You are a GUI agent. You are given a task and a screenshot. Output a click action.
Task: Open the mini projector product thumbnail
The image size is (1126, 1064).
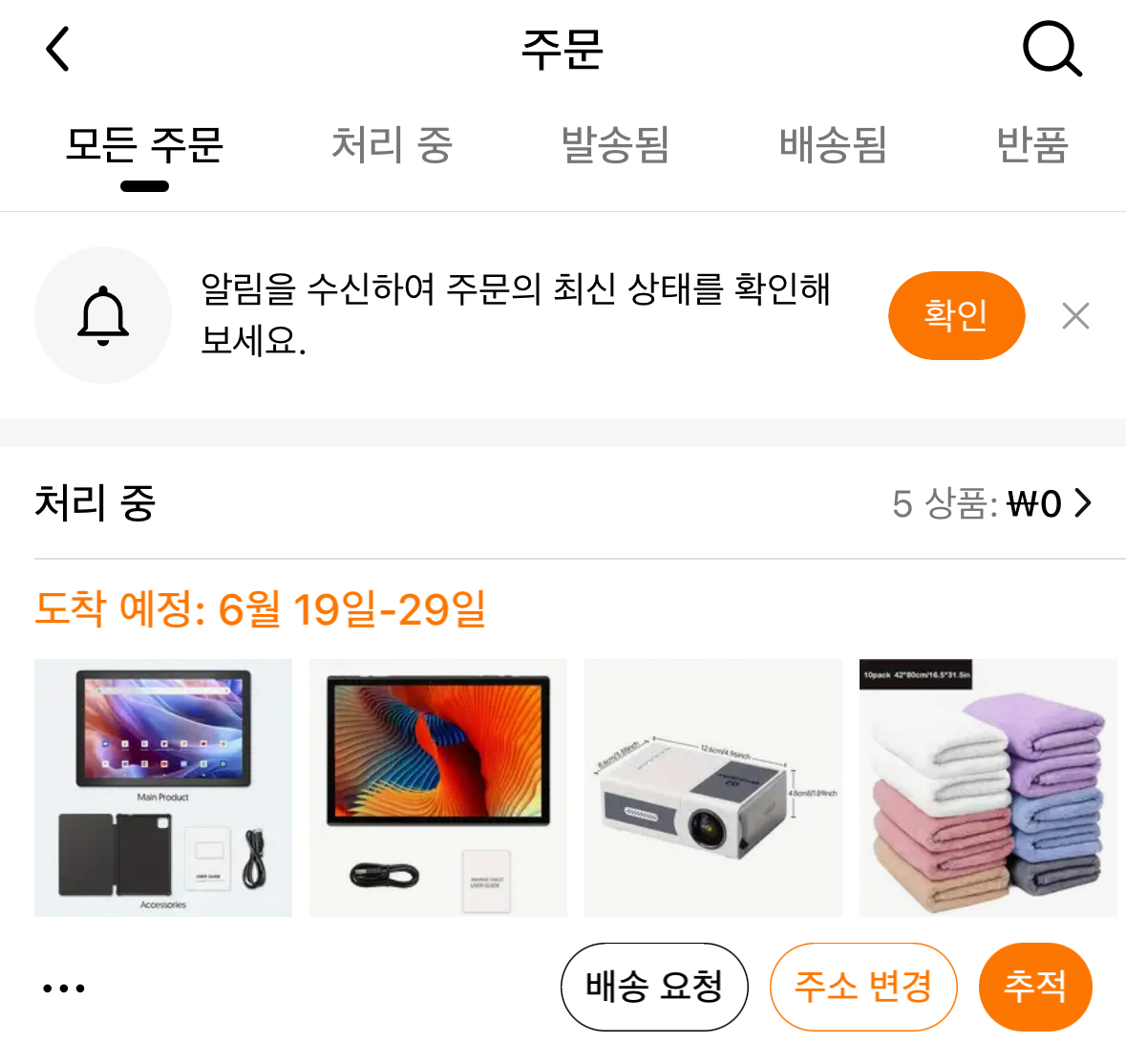coord(713,788)
